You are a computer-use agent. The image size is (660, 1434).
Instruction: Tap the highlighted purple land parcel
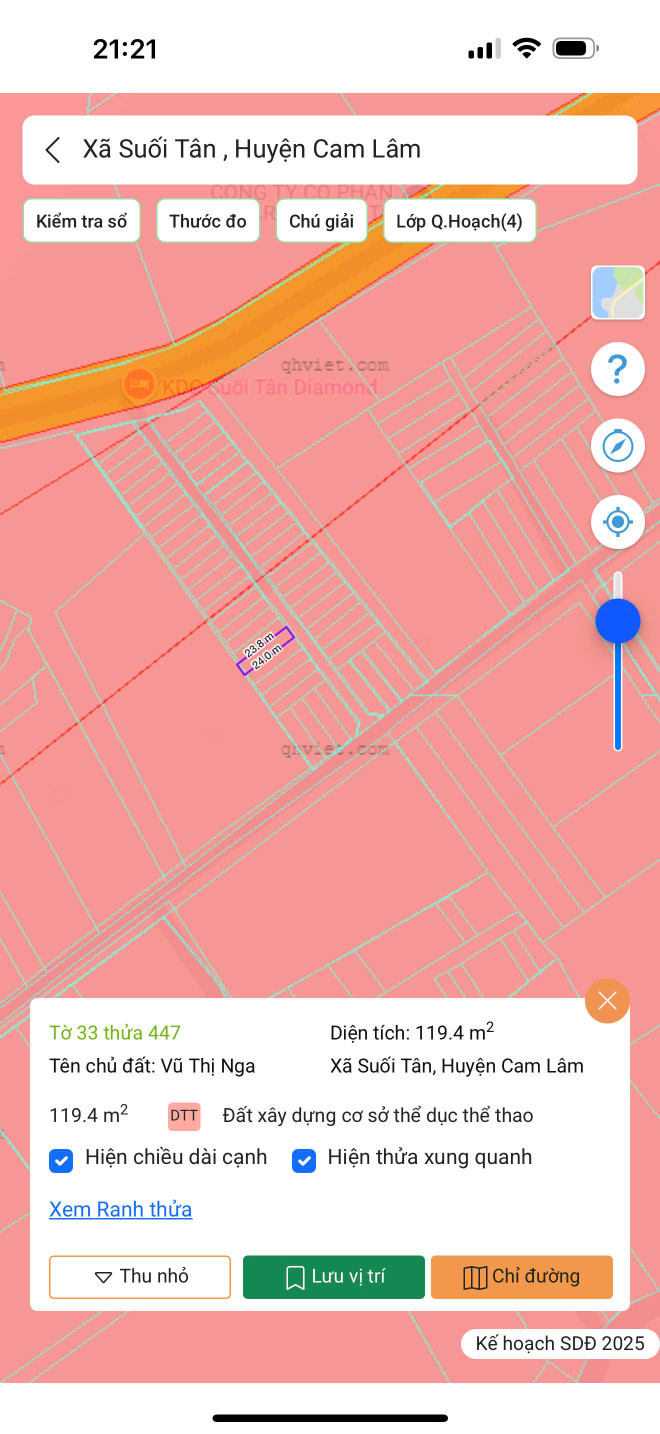tap(265, 650)
